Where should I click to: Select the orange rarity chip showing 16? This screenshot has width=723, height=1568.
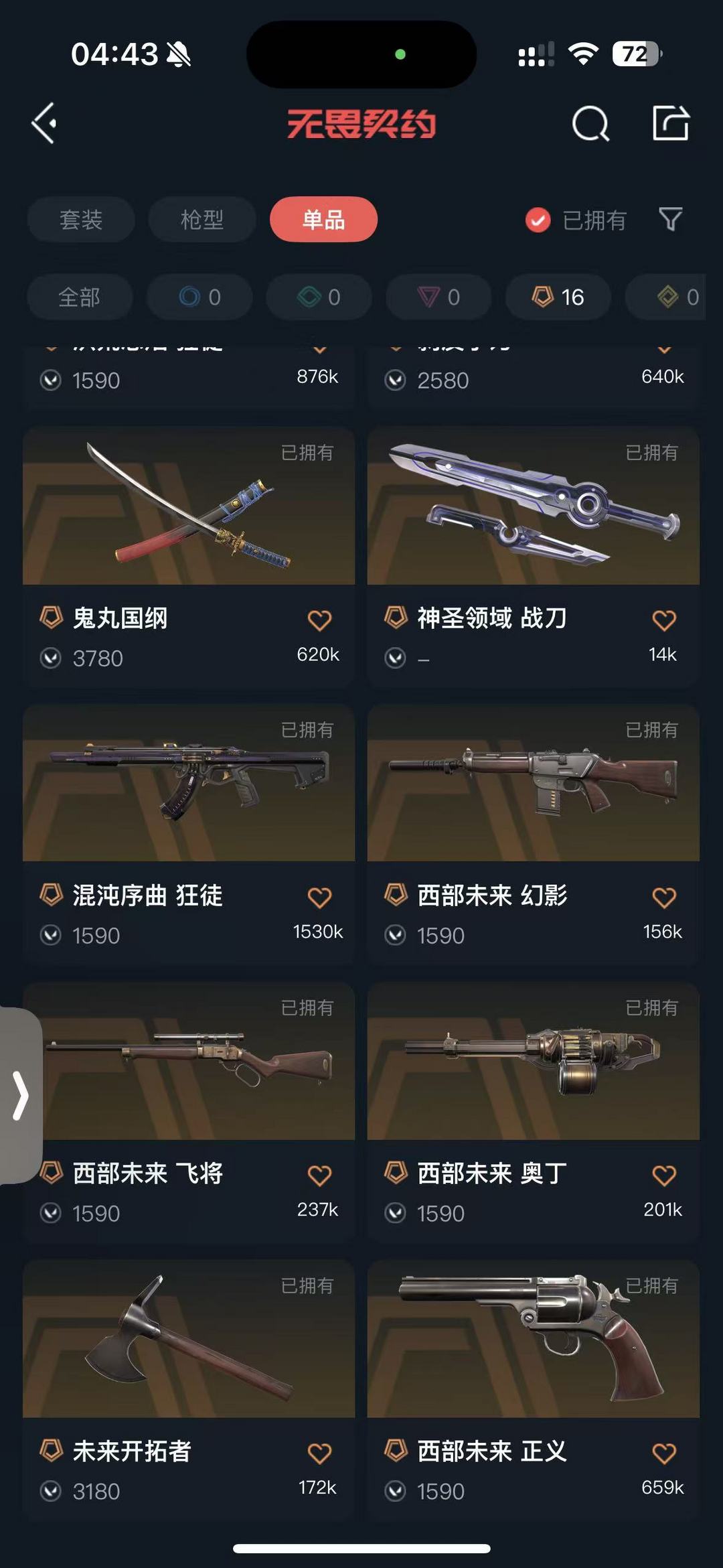click(x=558, y=297)
